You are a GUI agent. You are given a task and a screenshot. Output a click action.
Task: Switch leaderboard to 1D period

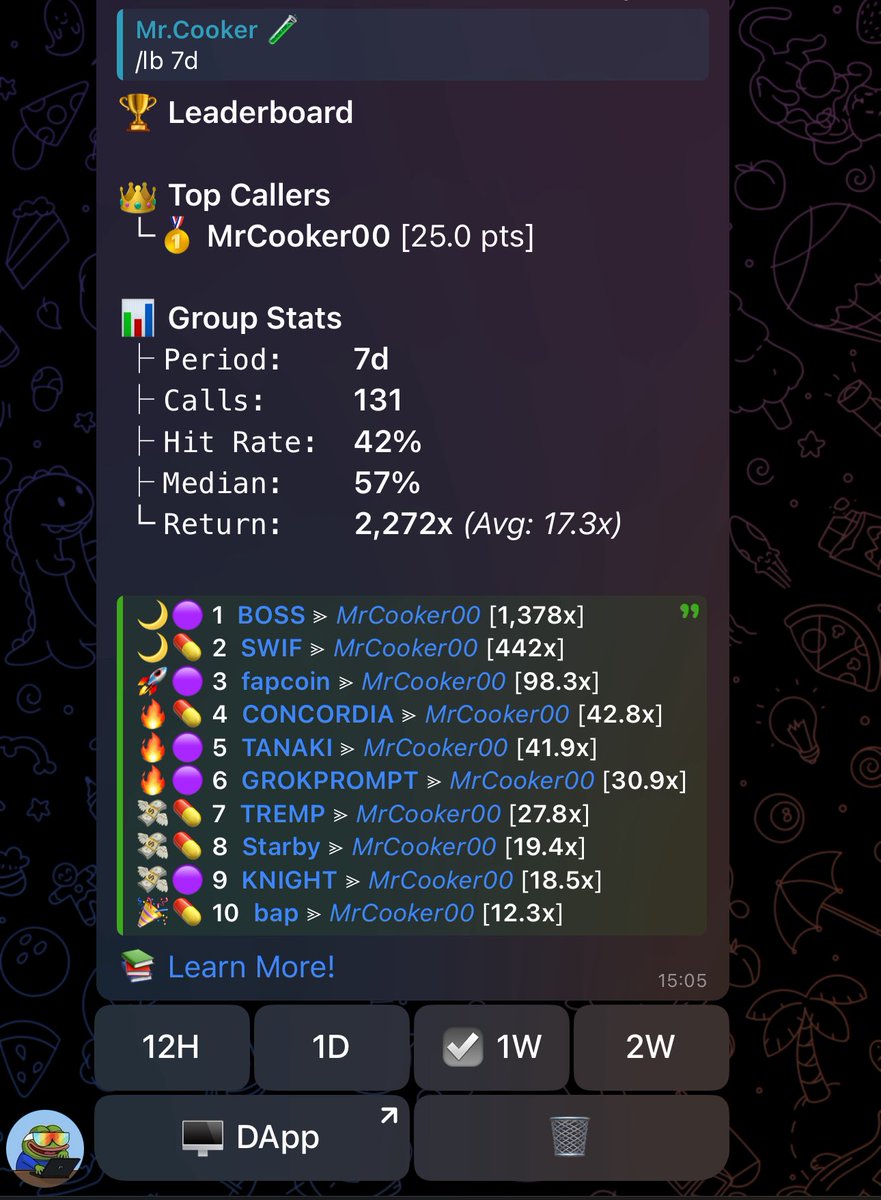point(331,1047)
